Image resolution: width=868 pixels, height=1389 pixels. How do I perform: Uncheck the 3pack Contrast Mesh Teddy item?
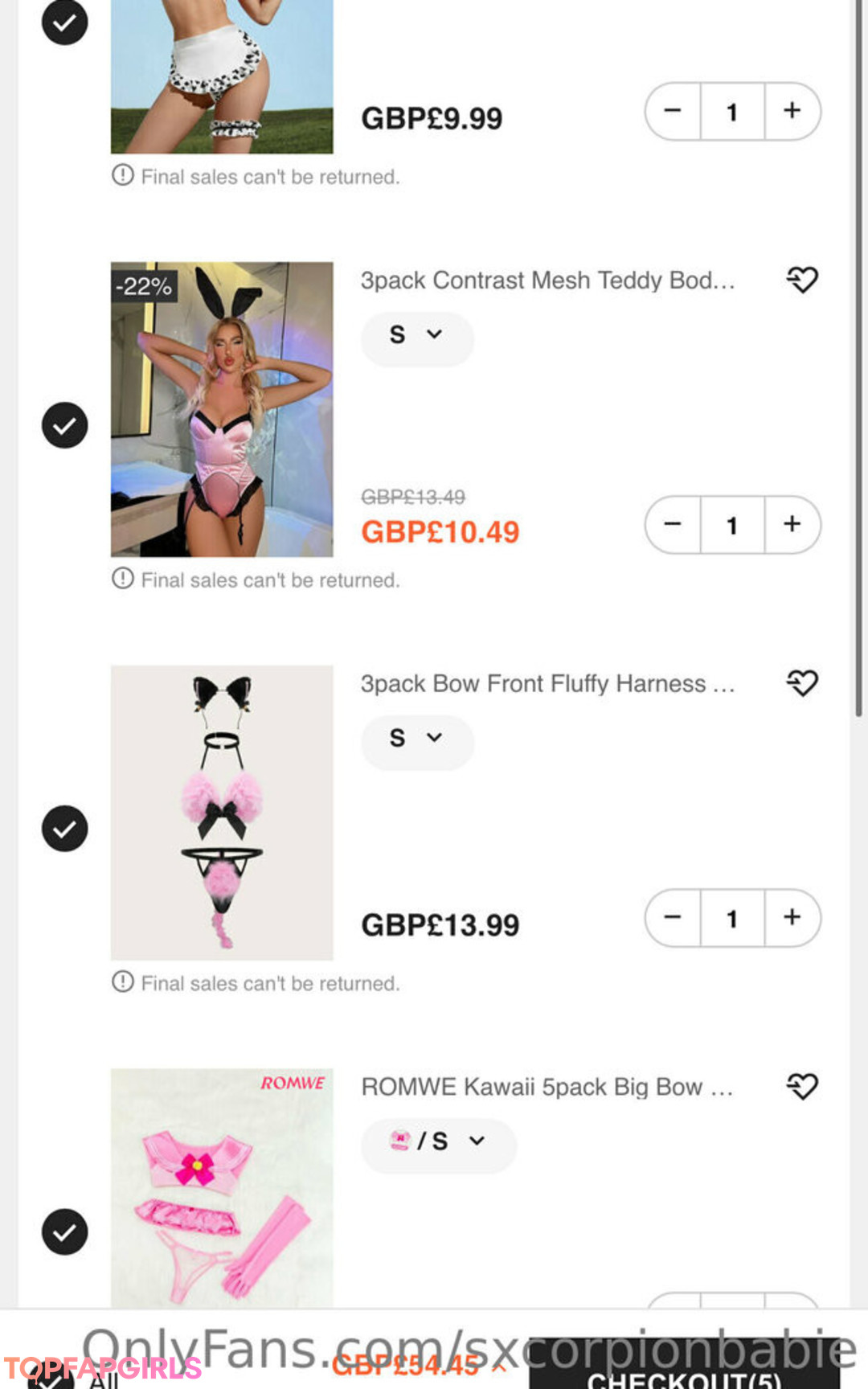(x=64, y=425)
